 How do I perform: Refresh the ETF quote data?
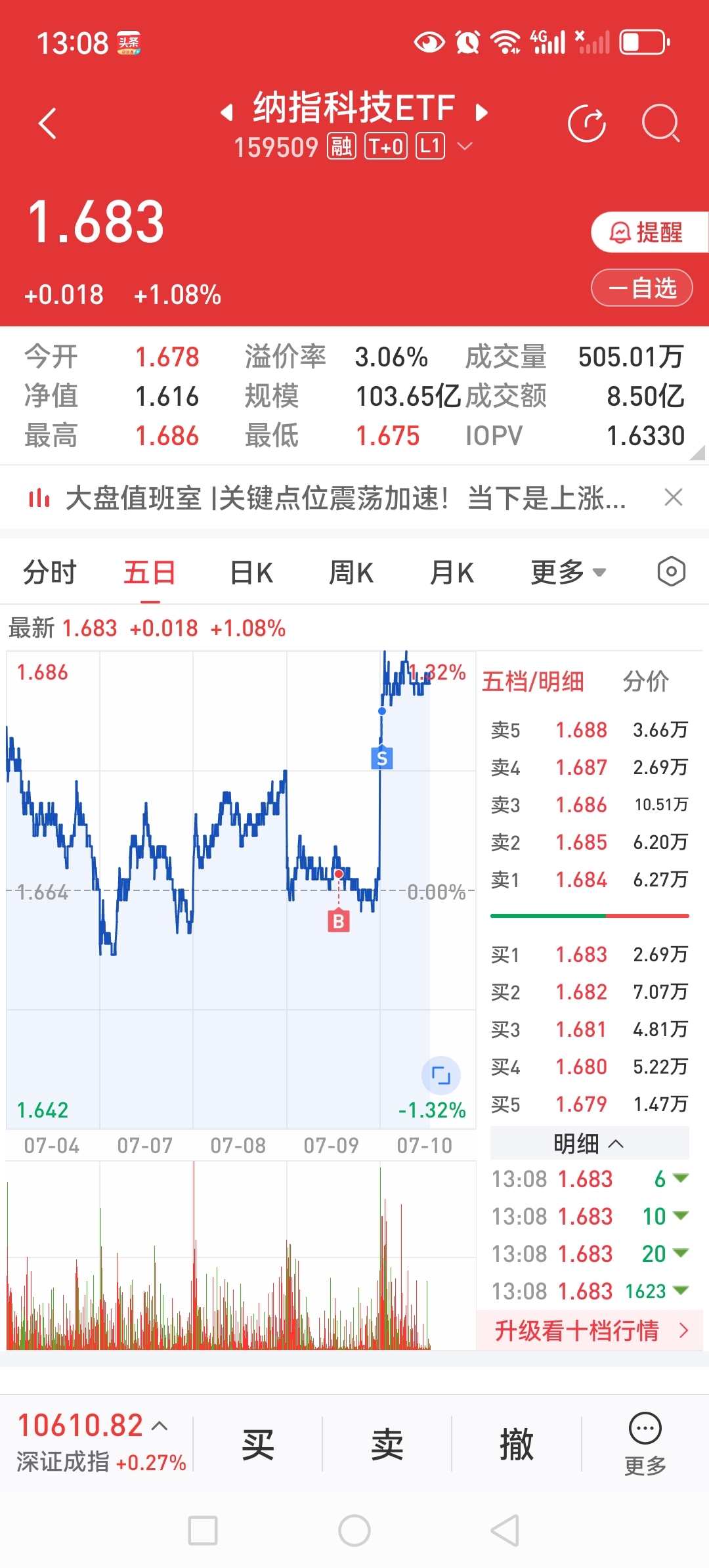pyautogui.click(x=586, y=123)
